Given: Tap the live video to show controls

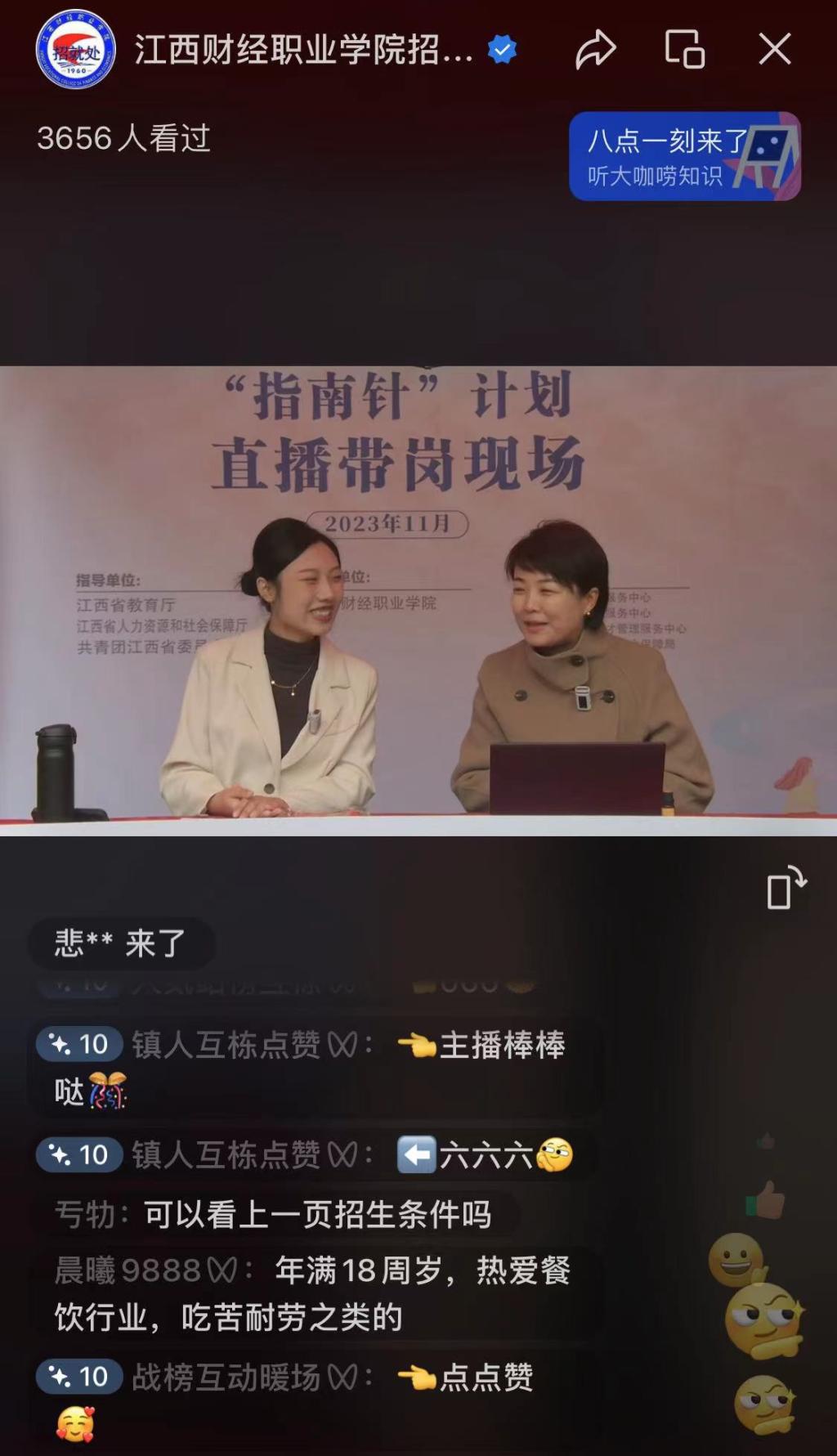Looking at the screenshot, I should pos(418,601).
